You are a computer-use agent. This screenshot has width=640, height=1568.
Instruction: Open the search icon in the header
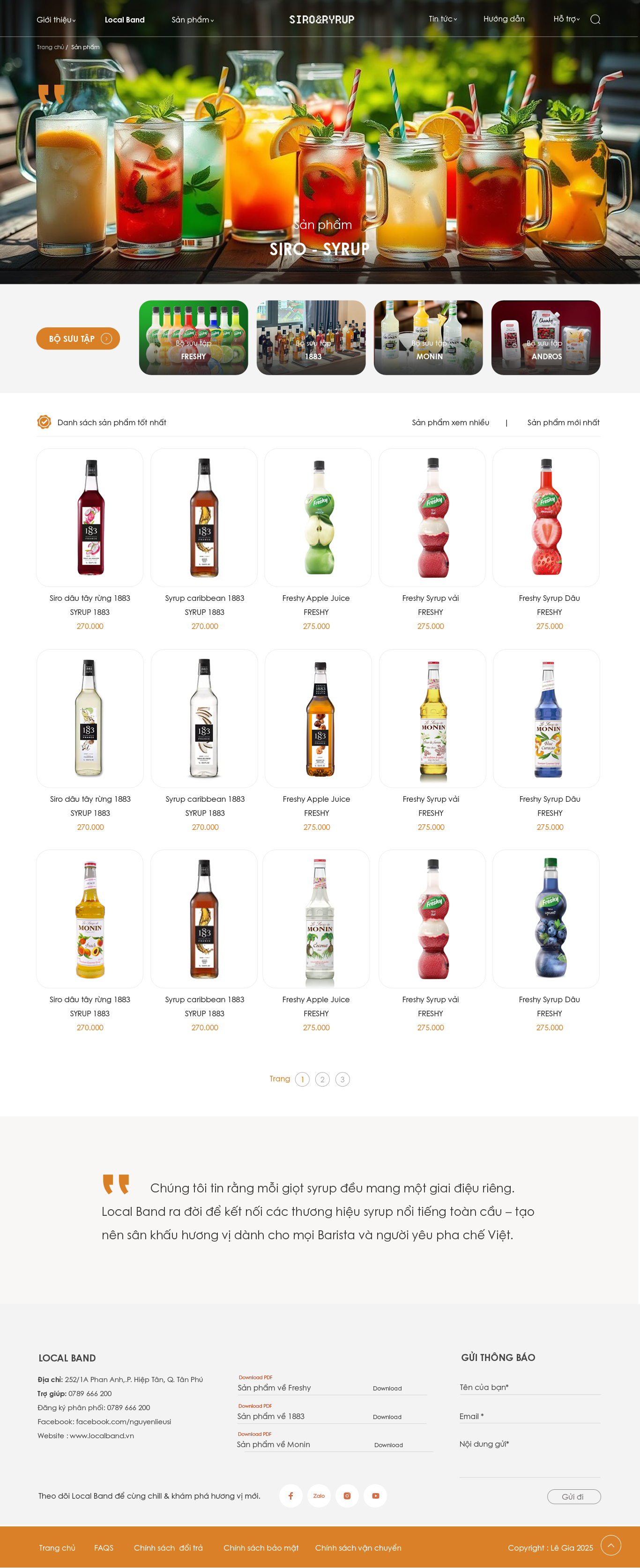point(595,20)
